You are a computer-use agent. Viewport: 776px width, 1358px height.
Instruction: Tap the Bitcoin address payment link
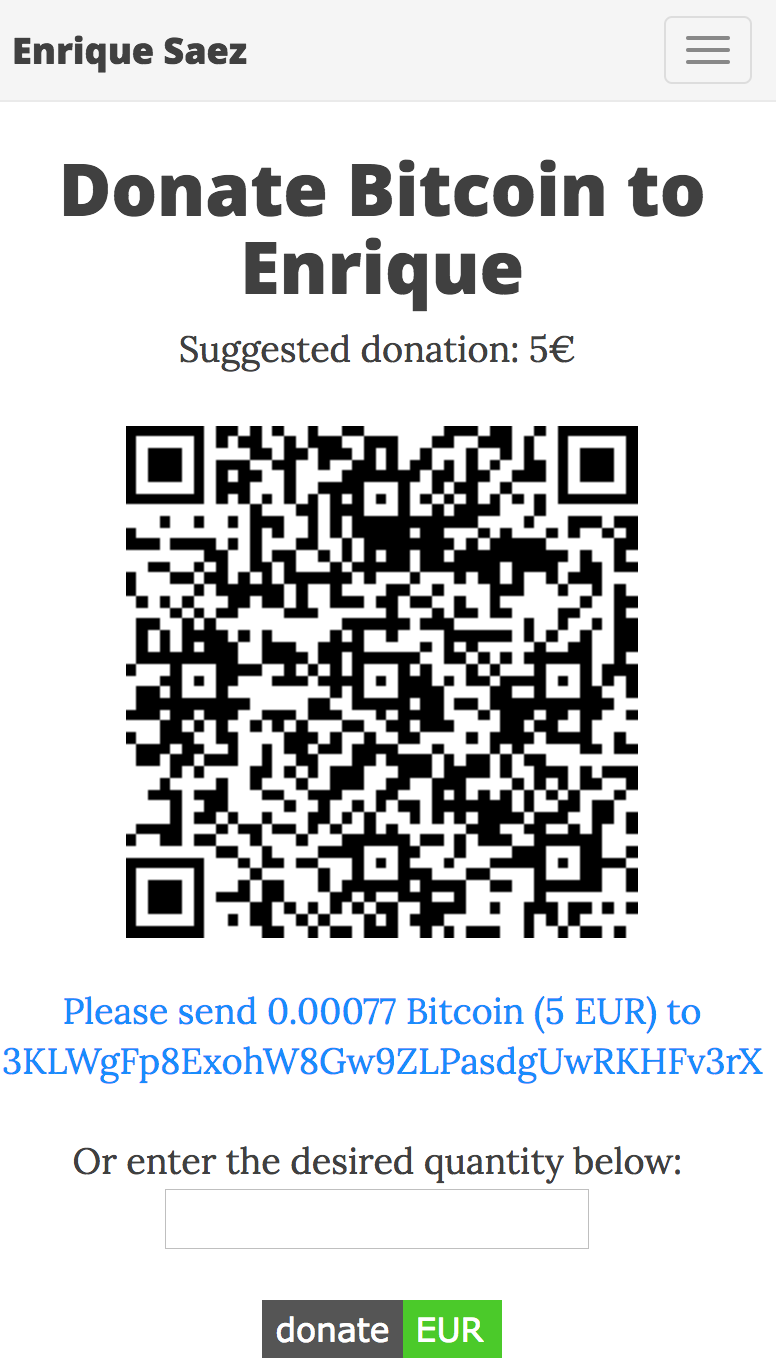point(382,1036)
